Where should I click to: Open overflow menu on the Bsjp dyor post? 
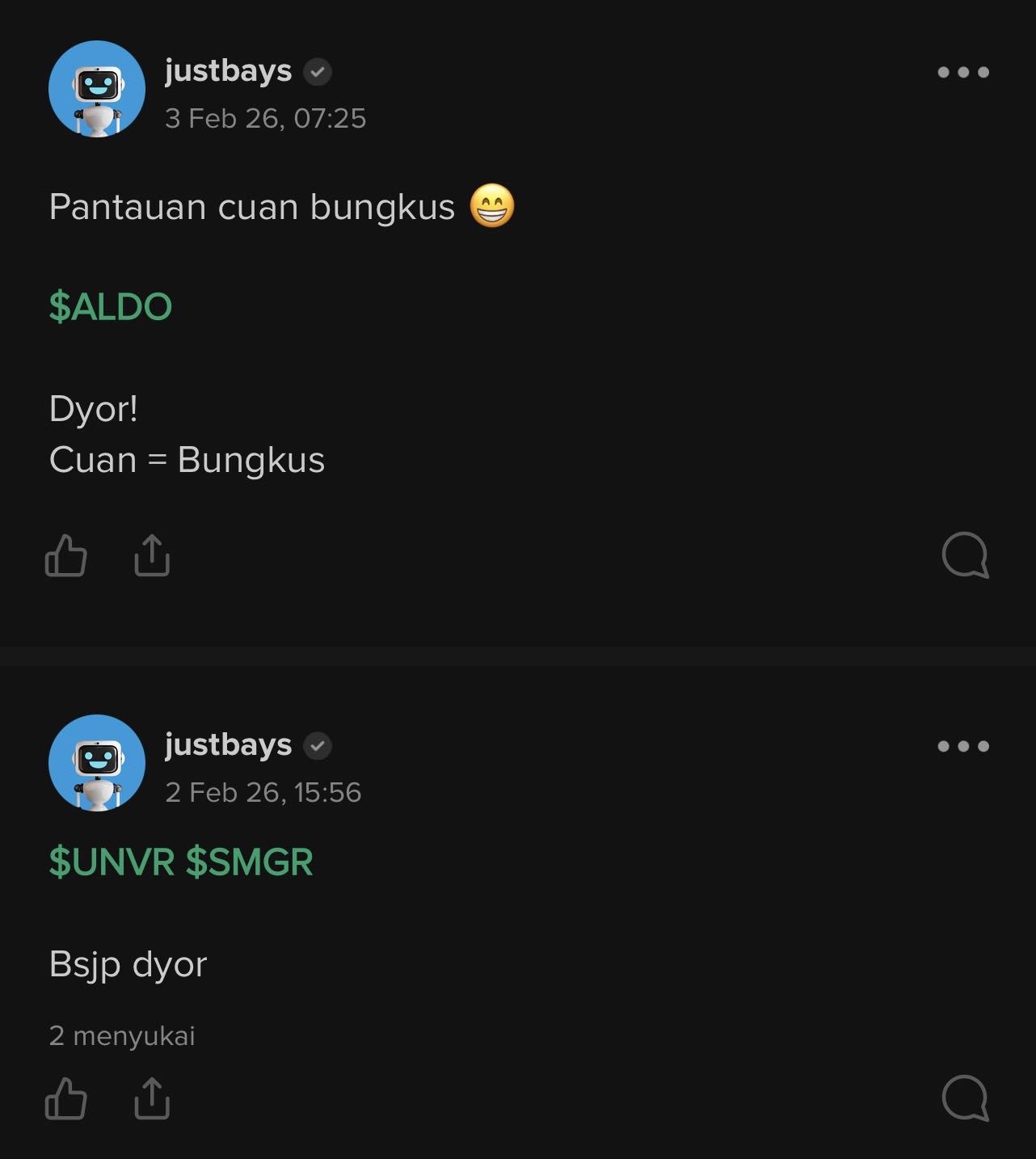(962, 746)
